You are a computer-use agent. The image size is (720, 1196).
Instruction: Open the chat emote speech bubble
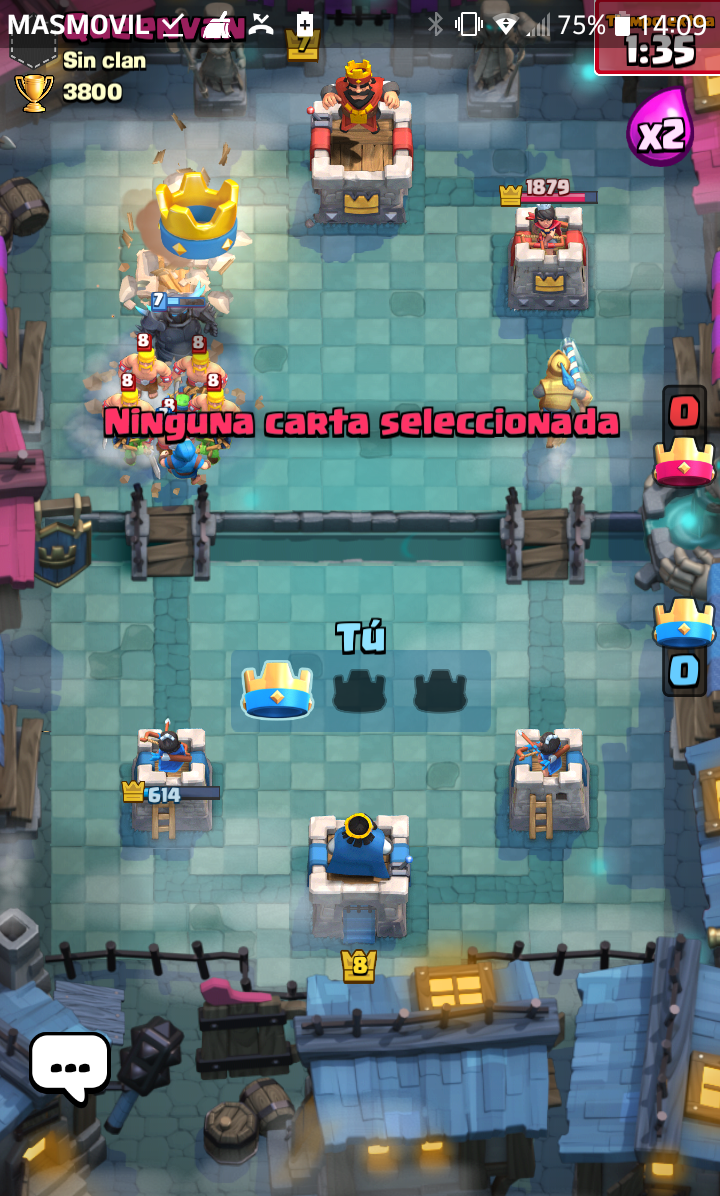click(x=69, y=1065)
